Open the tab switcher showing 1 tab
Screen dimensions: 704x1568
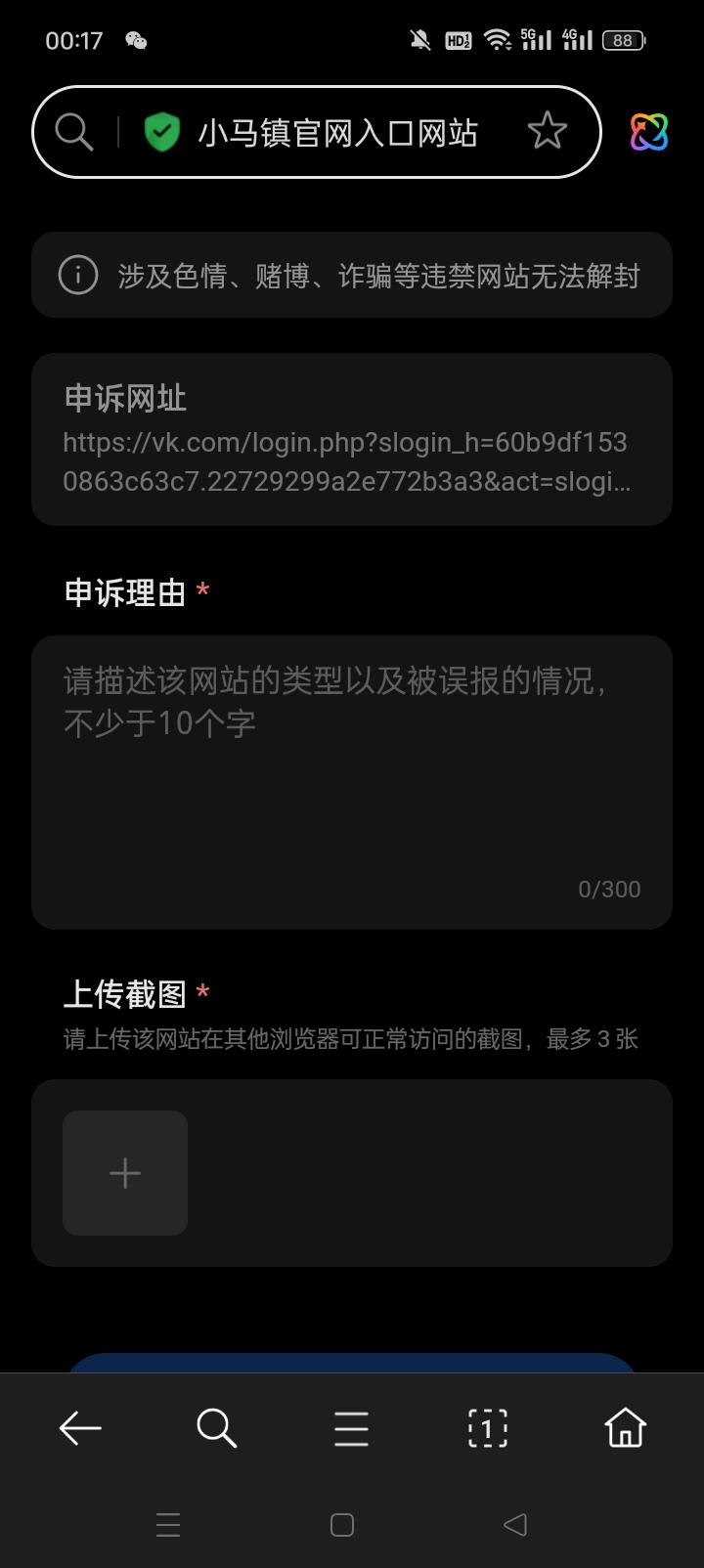[487, 1428]
